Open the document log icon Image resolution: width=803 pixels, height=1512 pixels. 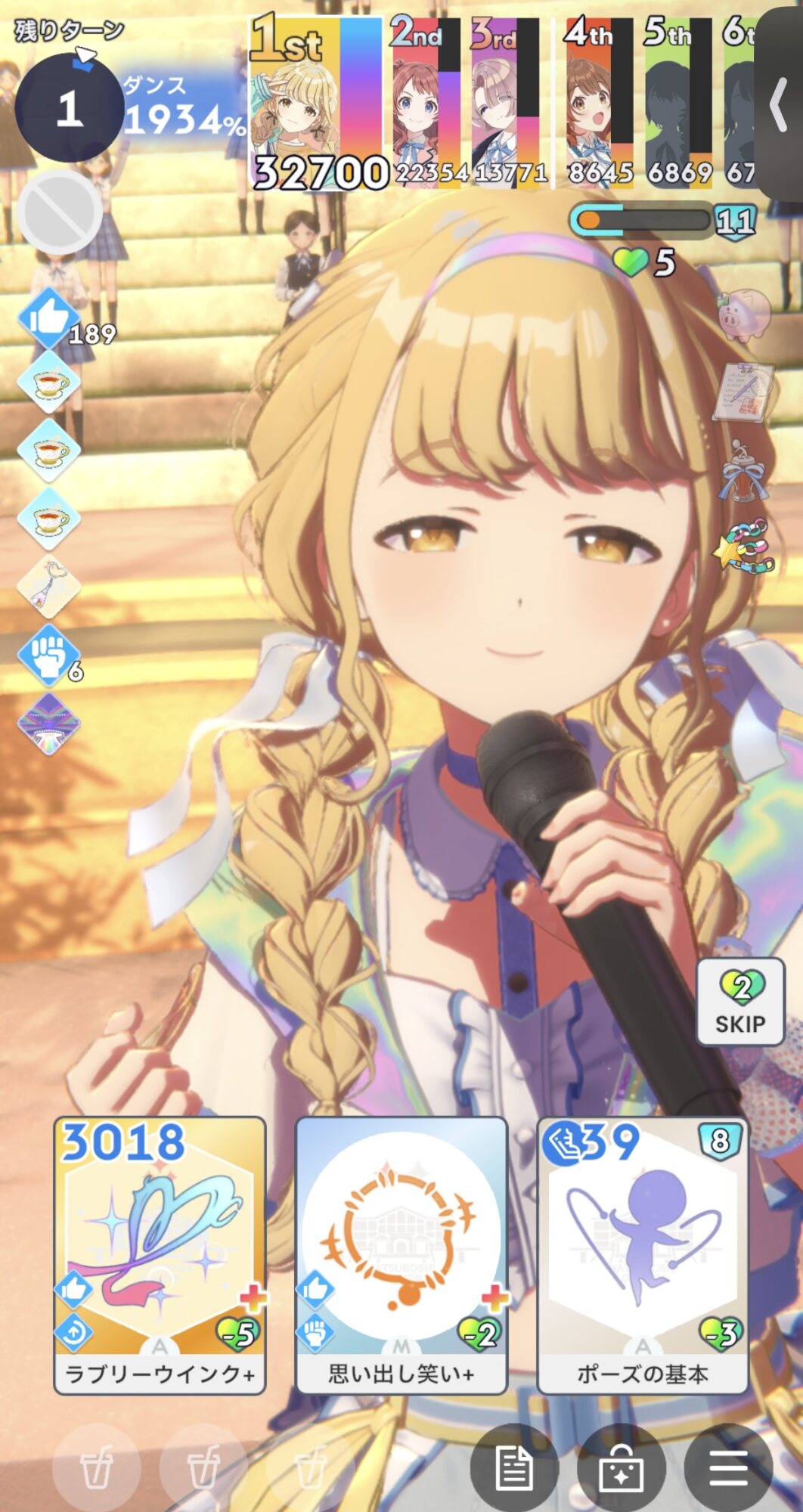[514, 1468]
